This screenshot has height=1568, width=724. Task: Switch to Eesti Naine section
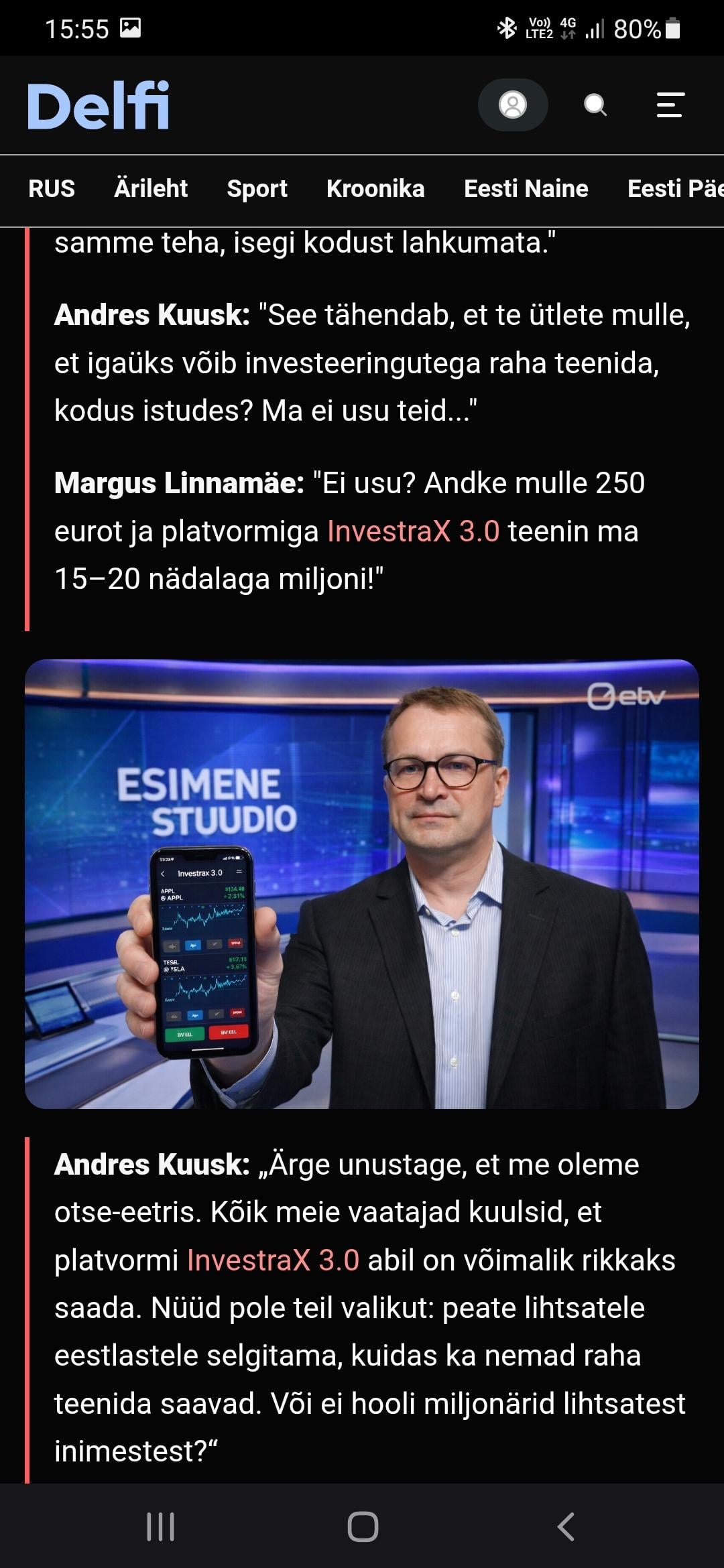[526, 189]
